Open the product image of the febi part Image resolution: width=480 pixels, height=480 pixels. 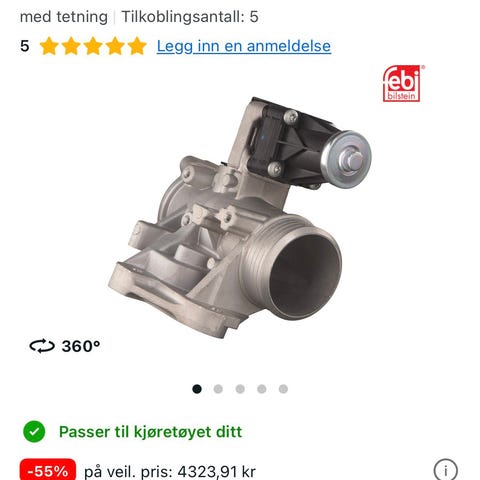[x=240, y=217]
